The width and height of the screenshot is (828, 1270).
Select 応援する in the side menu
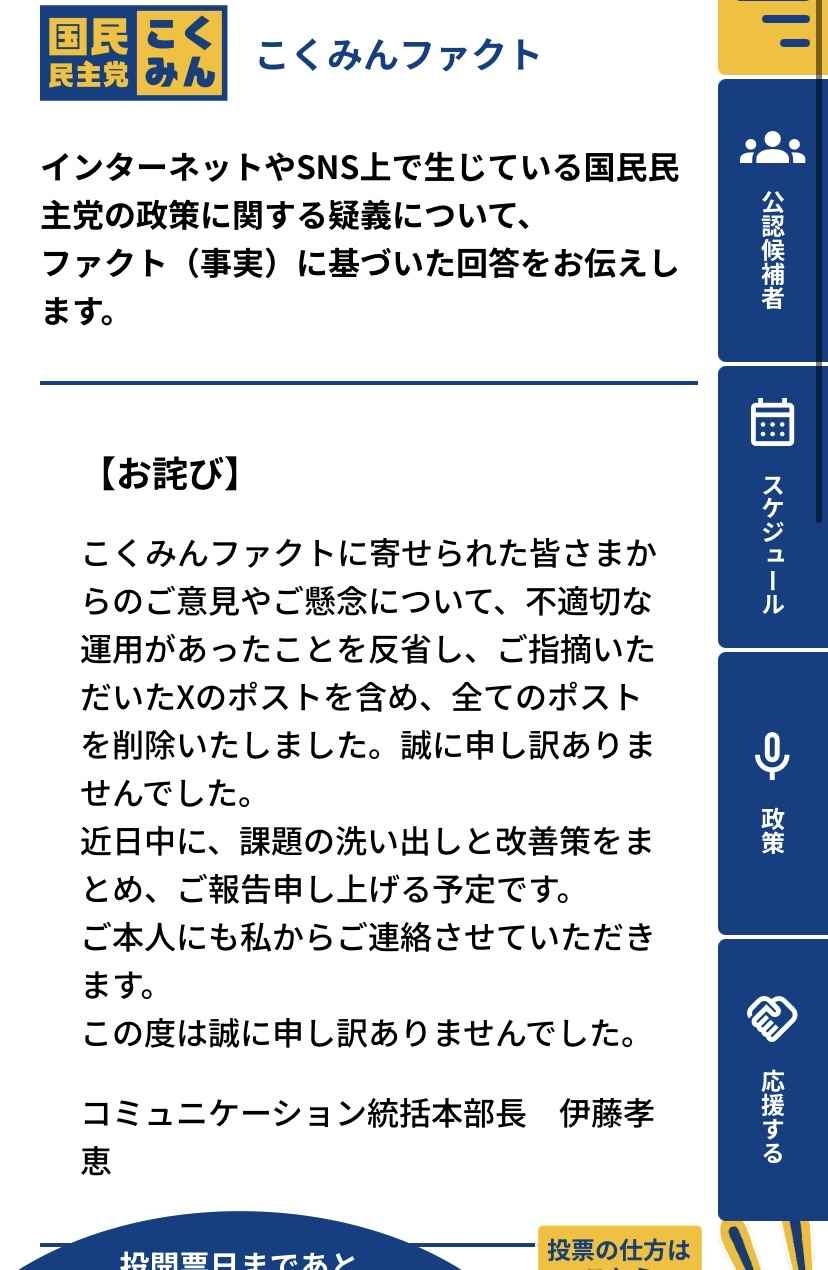click(x=772, y=1080)
